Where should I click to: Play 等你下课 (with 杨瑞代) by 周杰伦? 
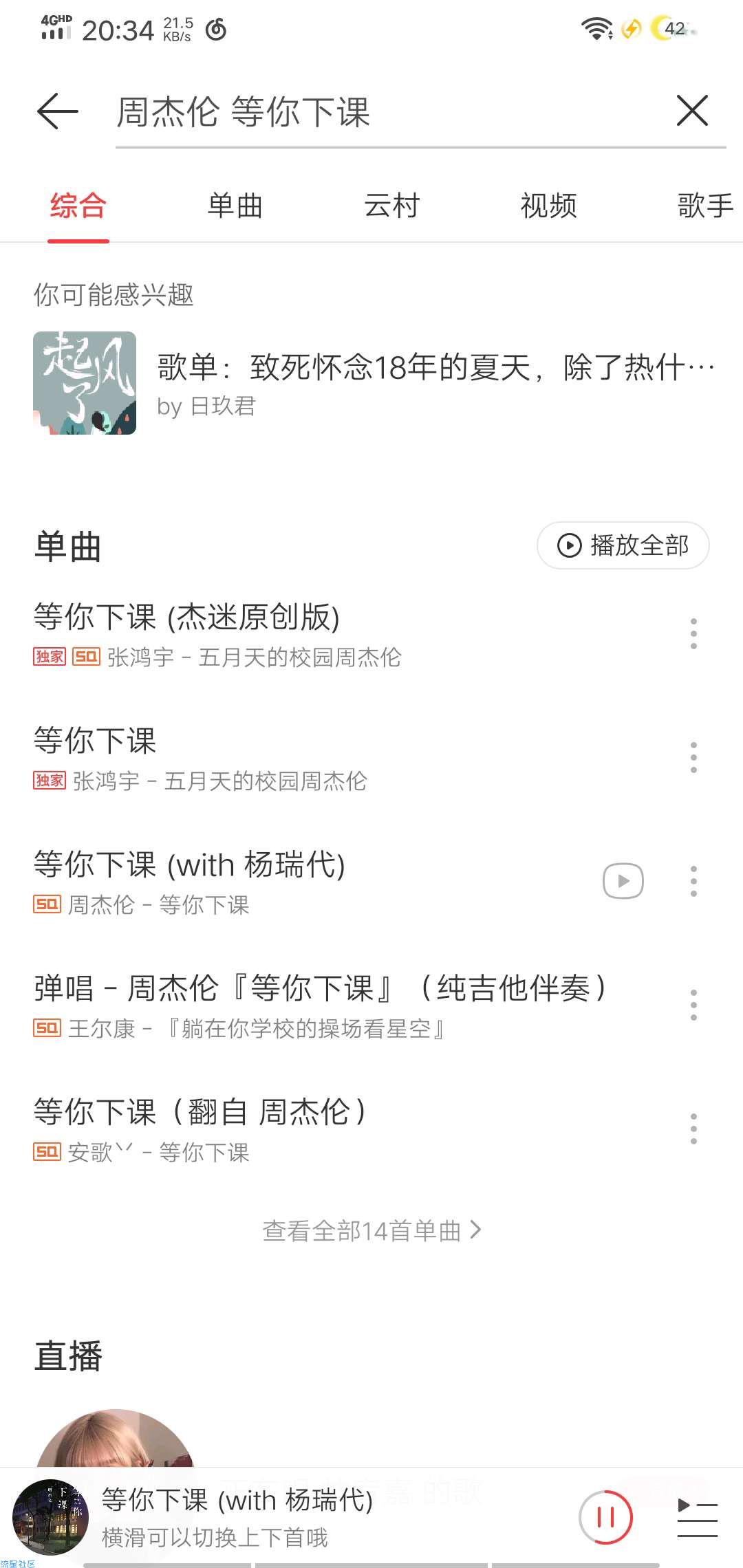[275, 881]
